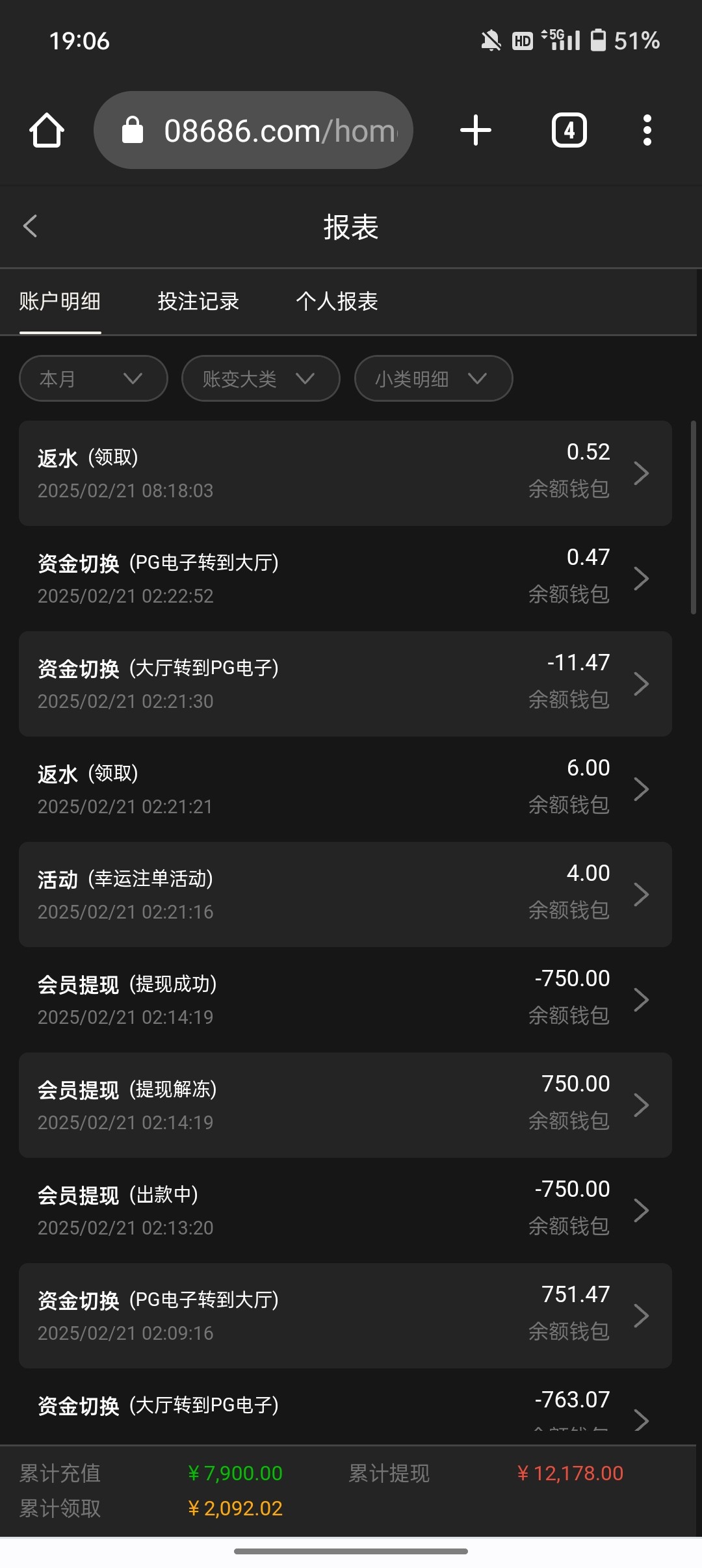Switch to the 投注记录 tab
This screenshot has width=702, height=1568.
click(x=198, y=302)
